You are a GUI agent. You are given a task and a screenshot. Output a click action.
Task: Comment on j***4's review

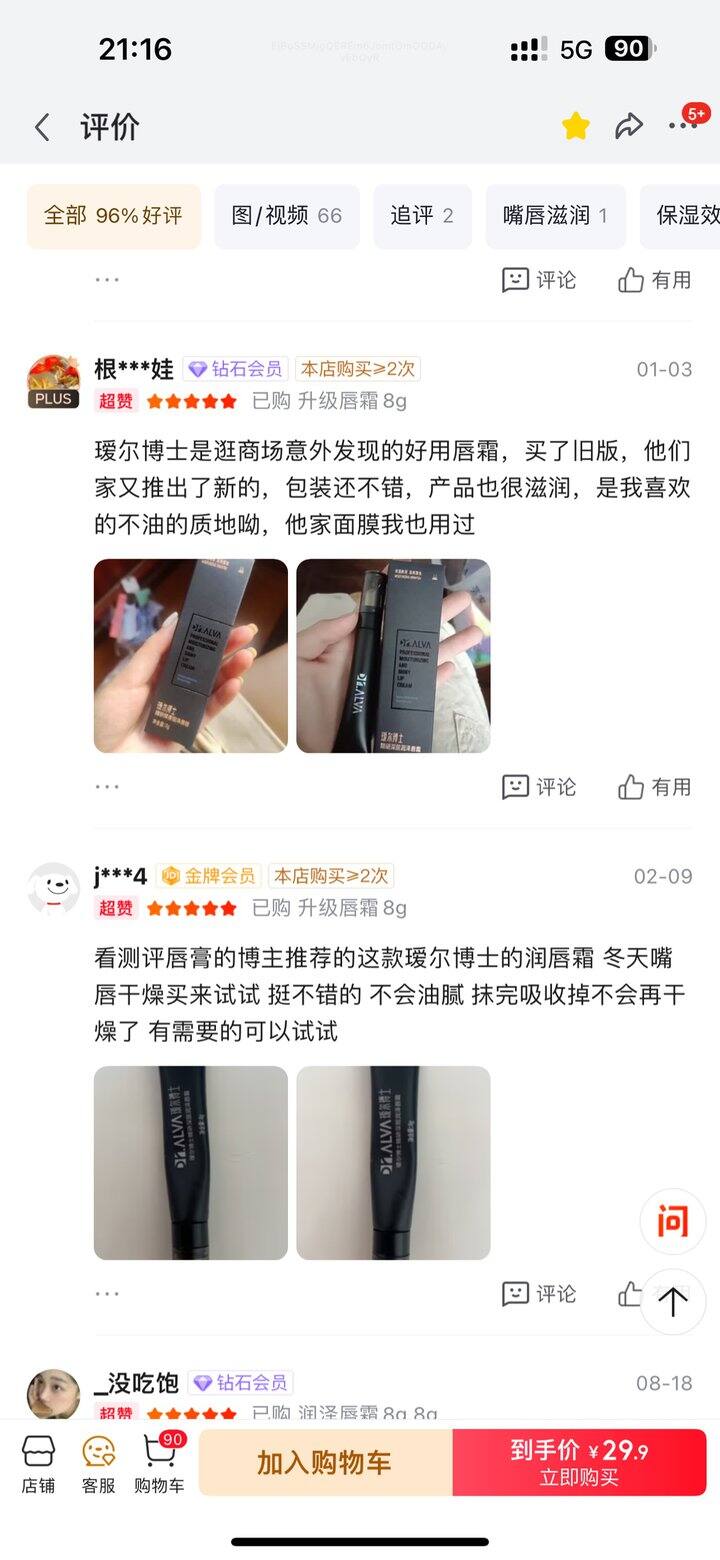(539, 1294)
